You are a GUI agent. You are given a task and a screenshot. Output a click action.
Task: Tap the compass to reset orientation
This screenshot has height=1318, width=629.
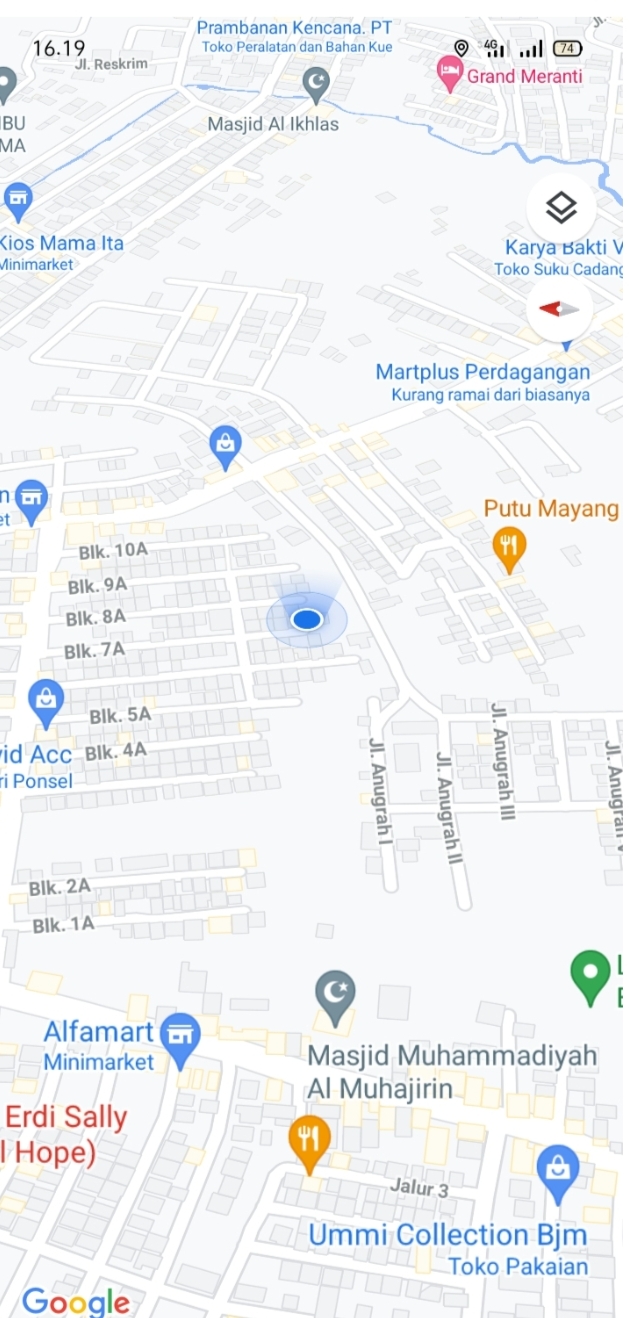tap(561, 309)
